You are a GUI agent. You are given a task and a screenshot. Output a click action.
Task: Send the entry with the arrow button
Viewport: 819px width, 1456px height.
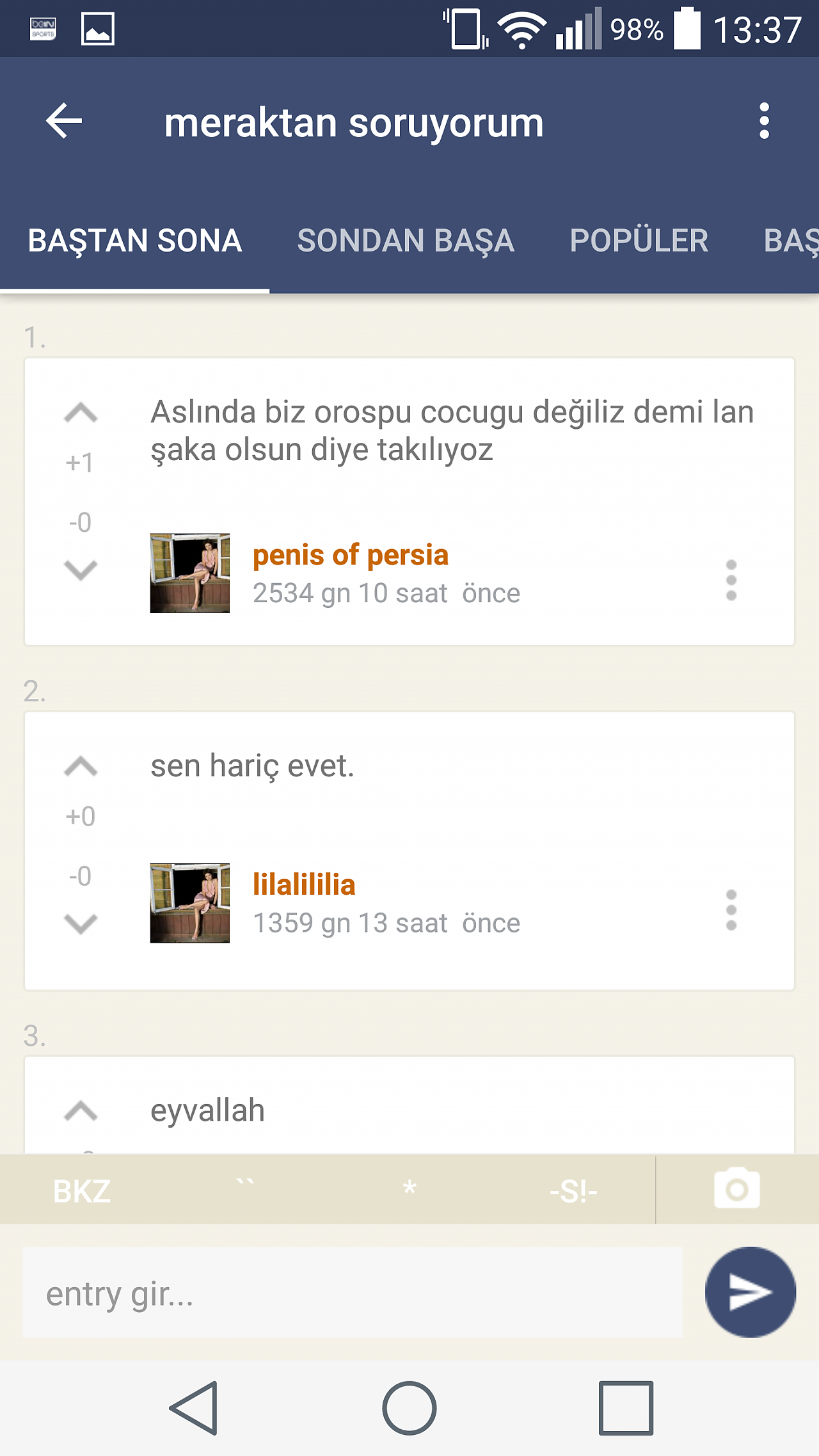(750, 1292)
